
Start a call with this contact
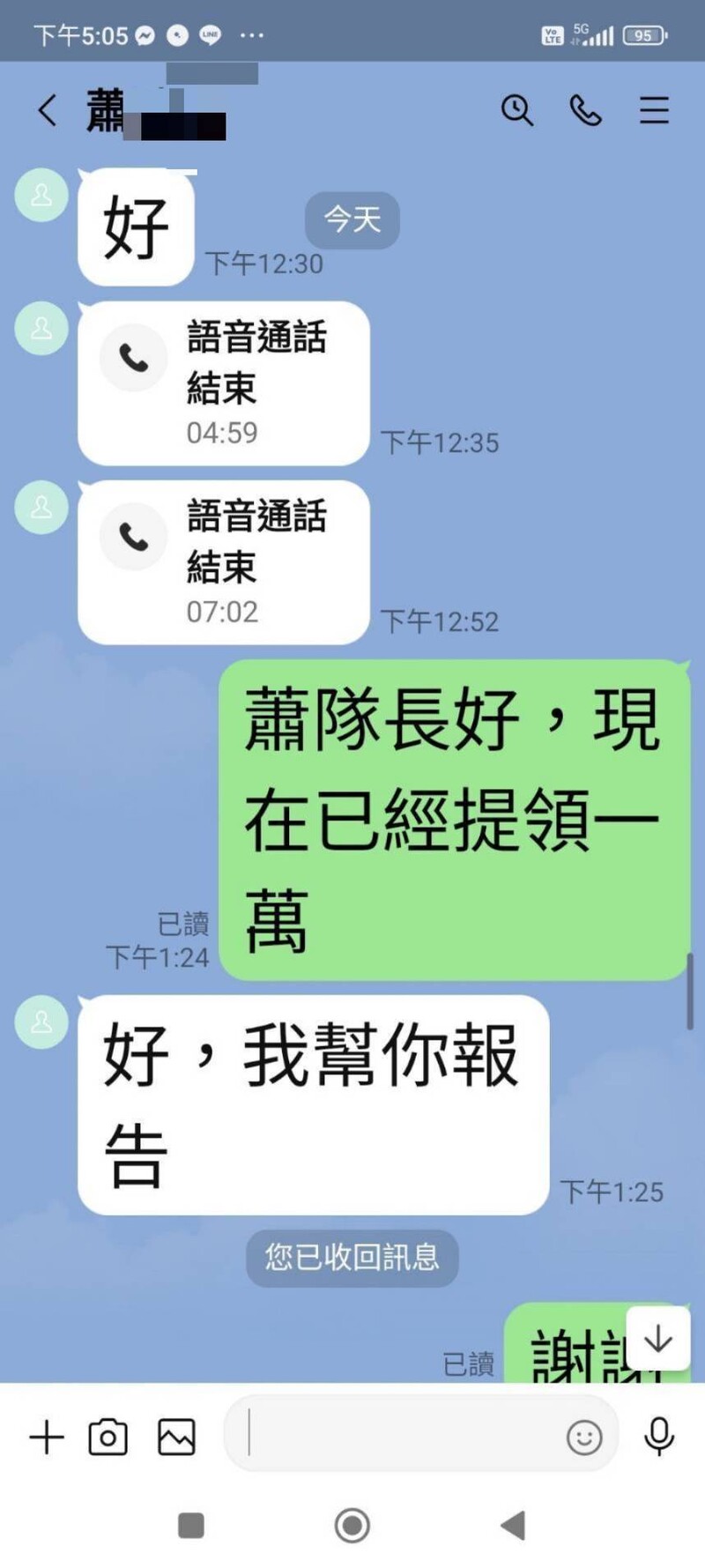pyautogui.click(x=585, y=111)
